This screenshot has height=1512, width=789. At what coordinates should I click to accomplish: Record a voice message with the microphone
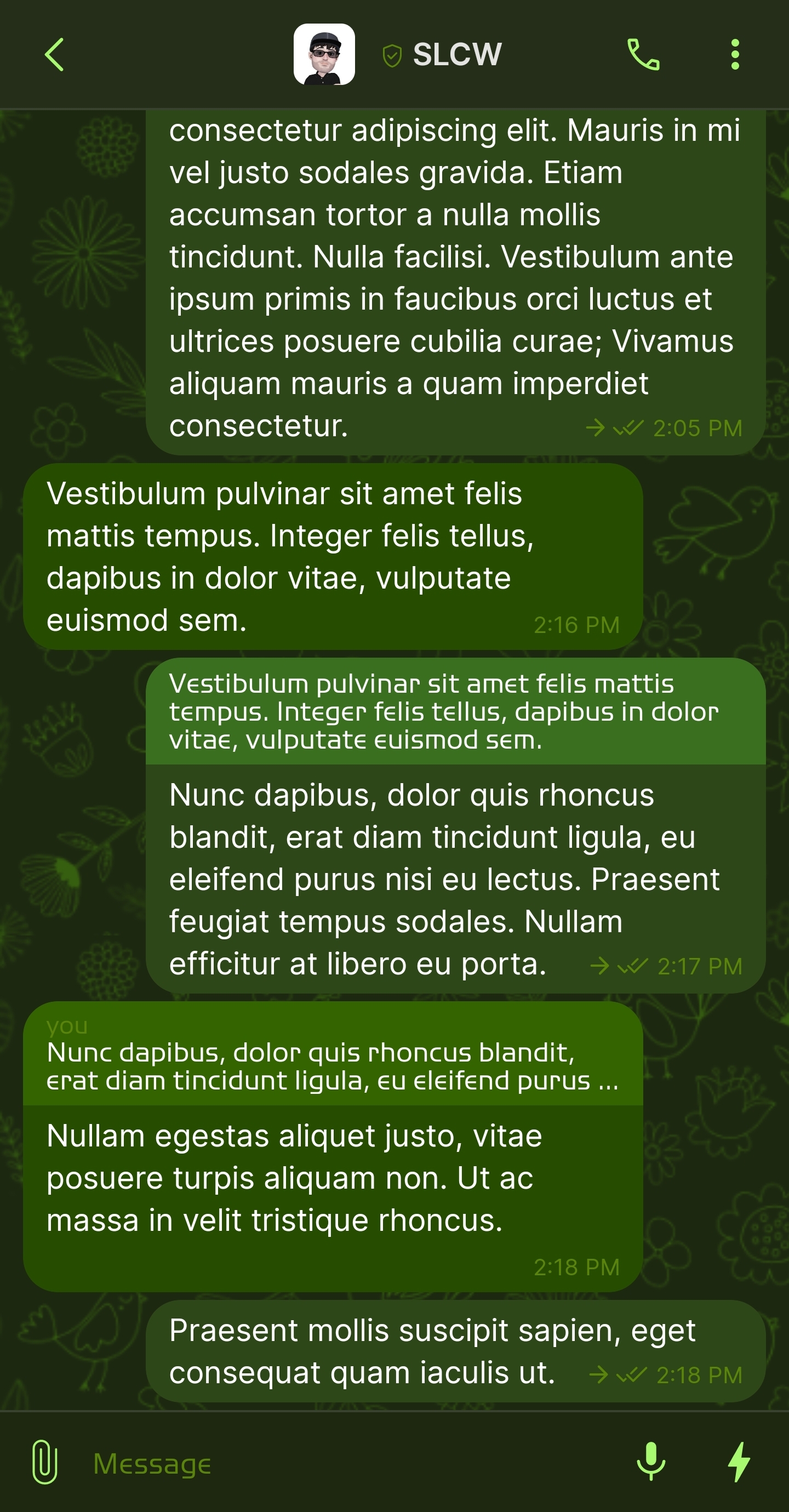point(651,1462)
